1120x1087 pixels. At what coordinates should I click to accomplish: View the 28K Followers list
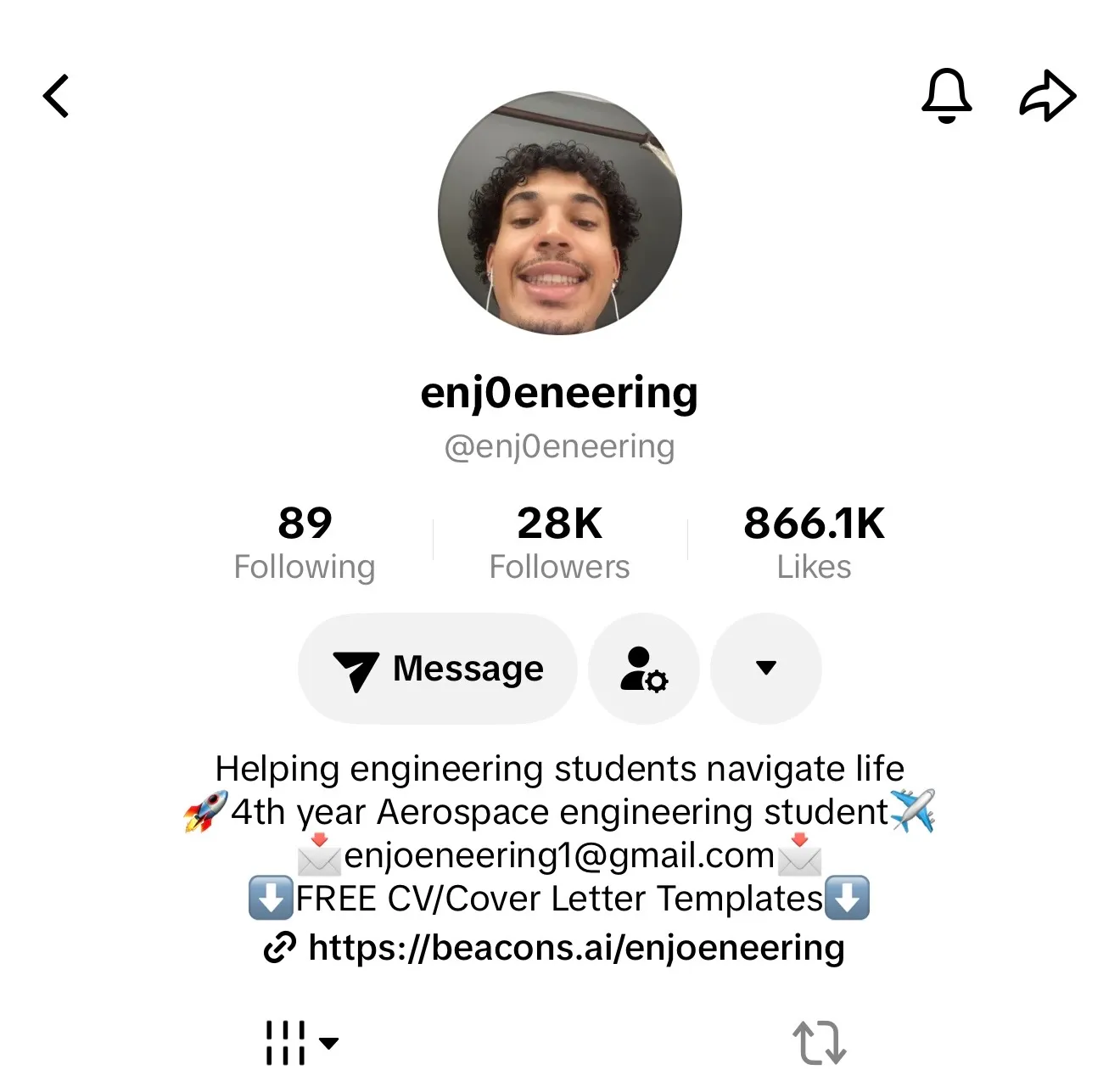click(x=559, y=542)
